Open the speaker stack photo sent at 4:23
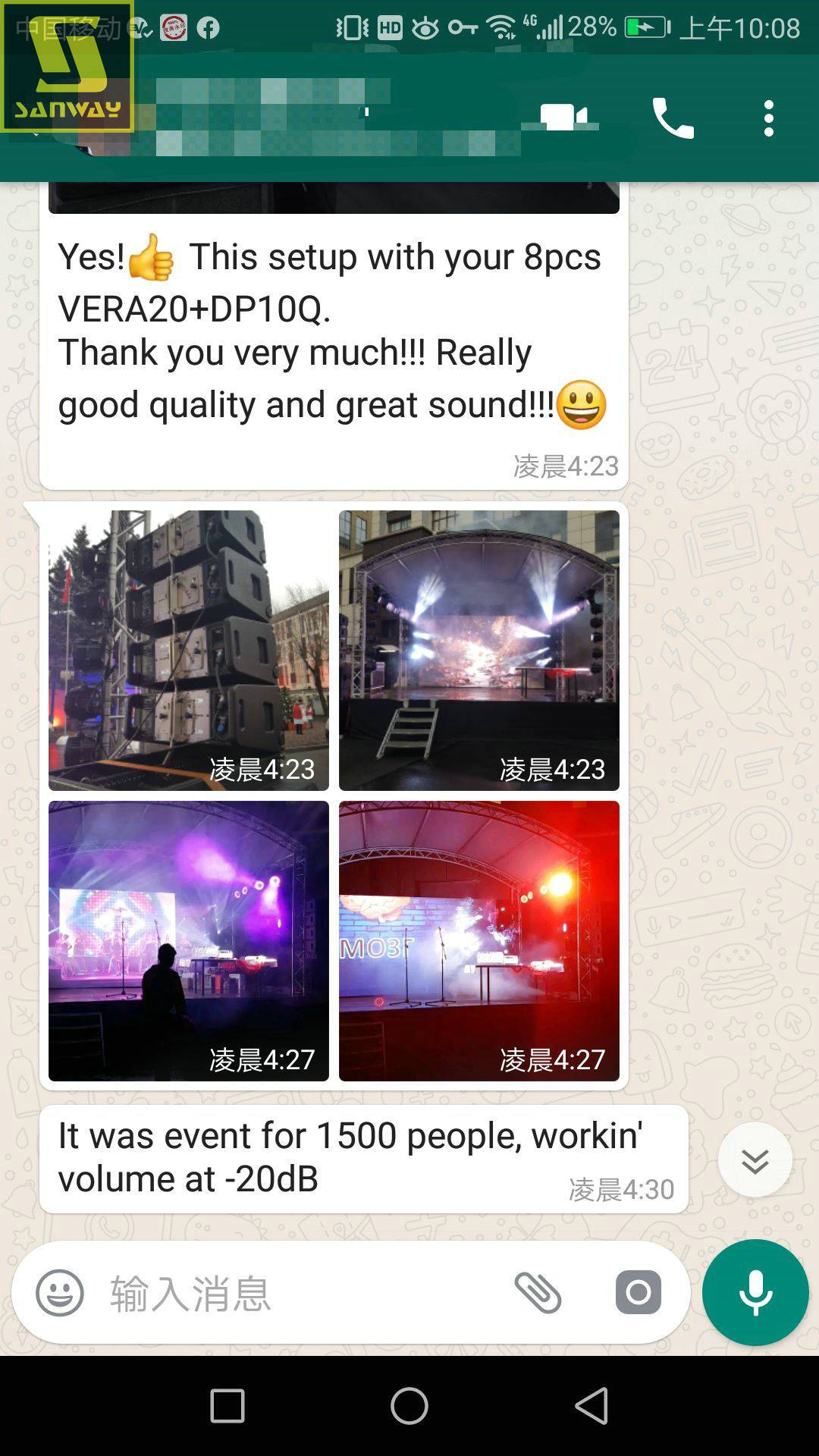The image size is (819, 1456). pyautogui.click(x=189, y=651)
